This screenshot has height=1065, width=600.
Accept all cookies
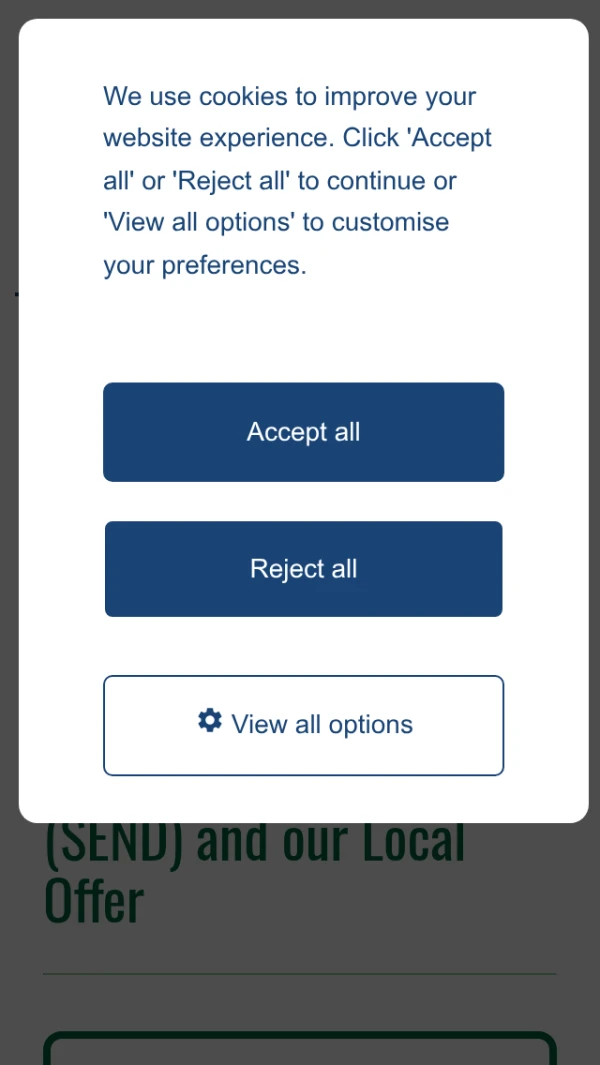point(303,432)
